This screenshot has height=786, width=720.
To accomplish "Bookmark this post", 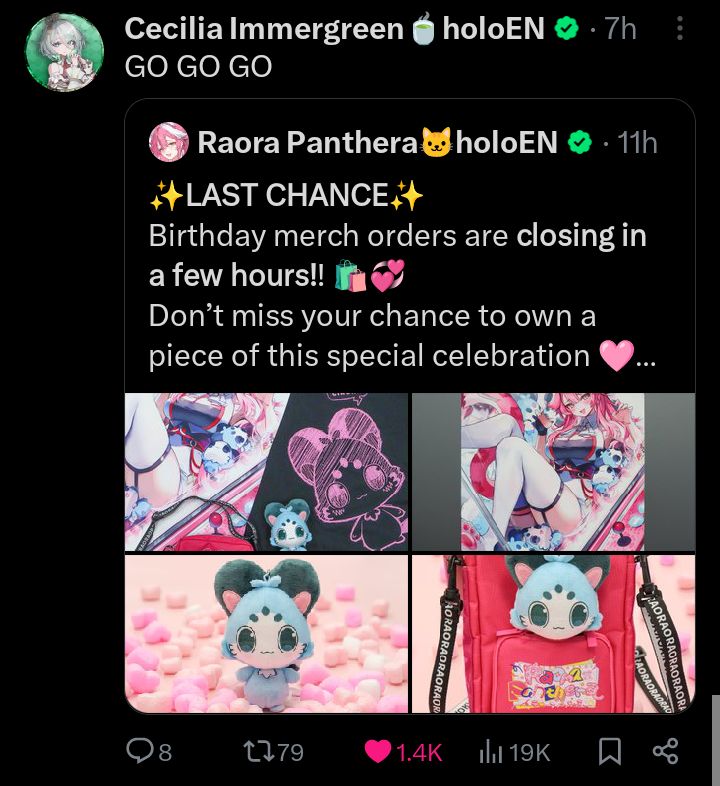I will tap(609, 752).
